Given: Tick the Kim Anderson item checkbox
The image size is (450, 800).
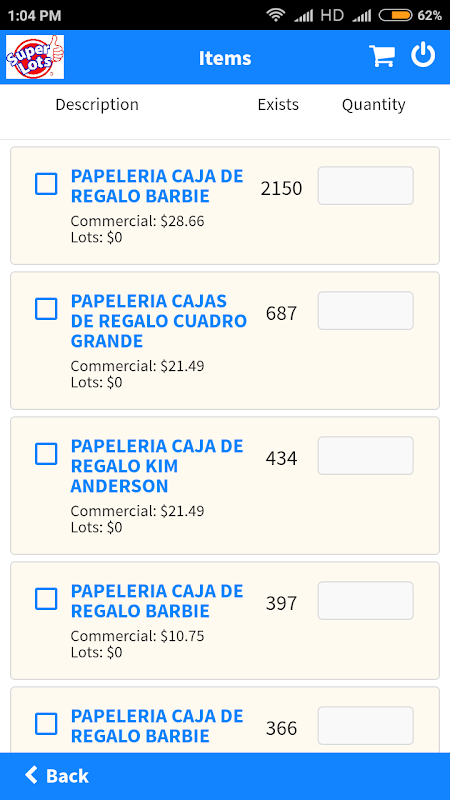Looking at the screenshot, I should pos(46,454).
